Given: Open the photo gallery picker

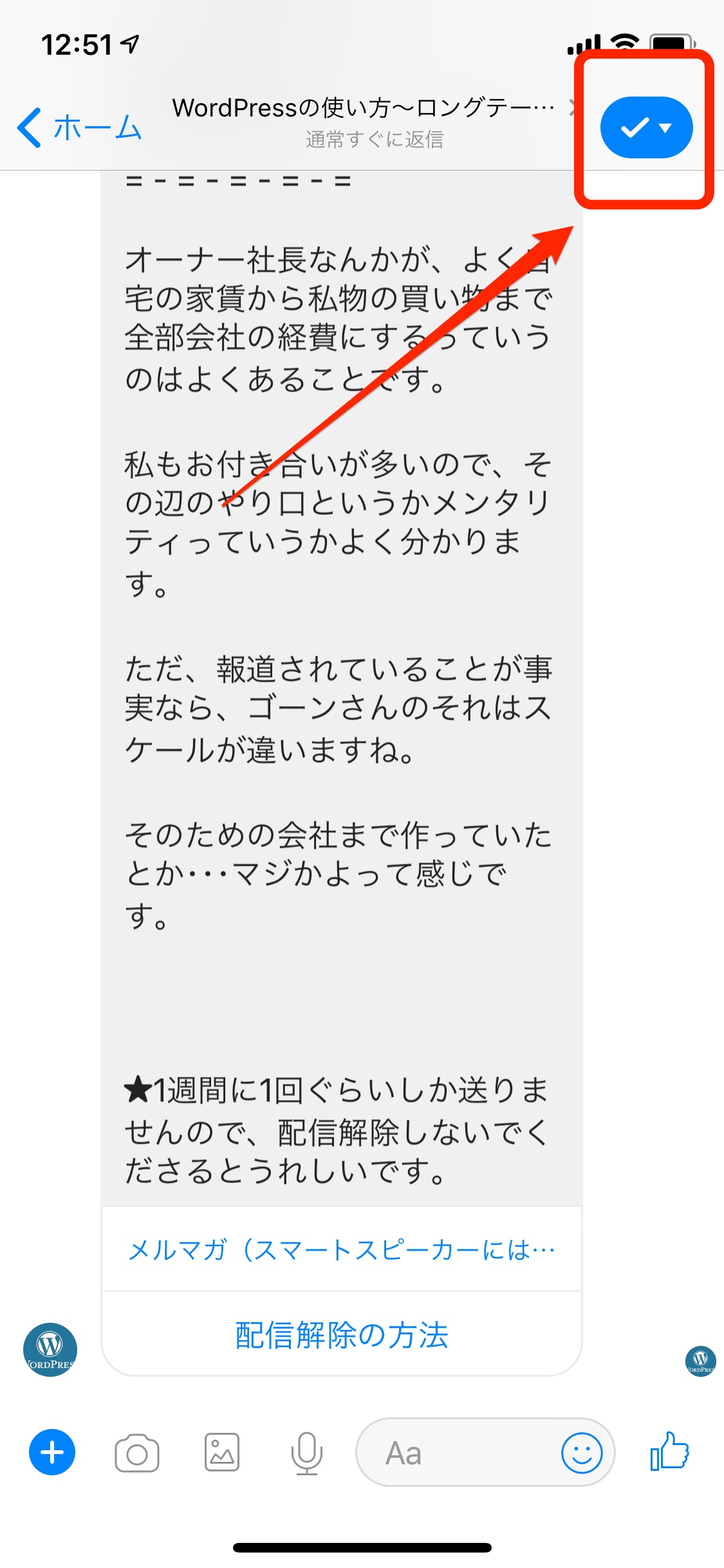Looking at the screenshot, I should tap(222, 1452).
